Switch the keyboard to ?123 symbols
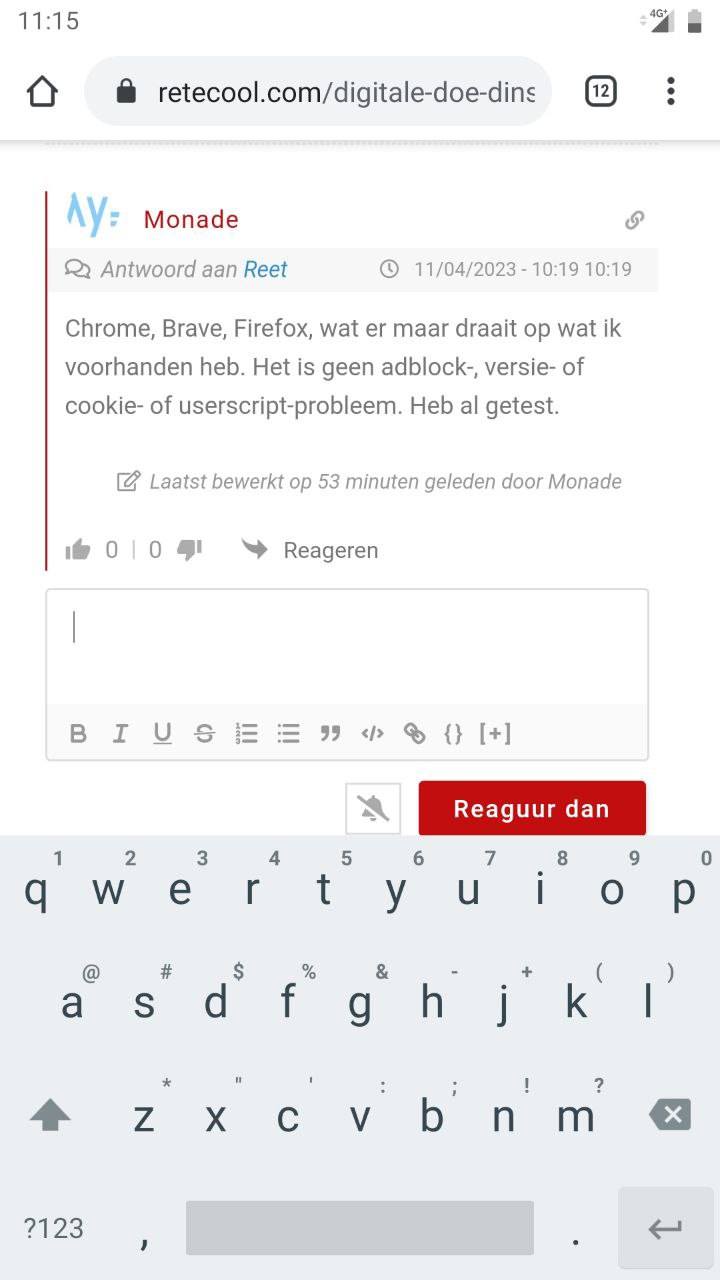This screenshot has height=1280, width=720. [x=54, y=1228]
